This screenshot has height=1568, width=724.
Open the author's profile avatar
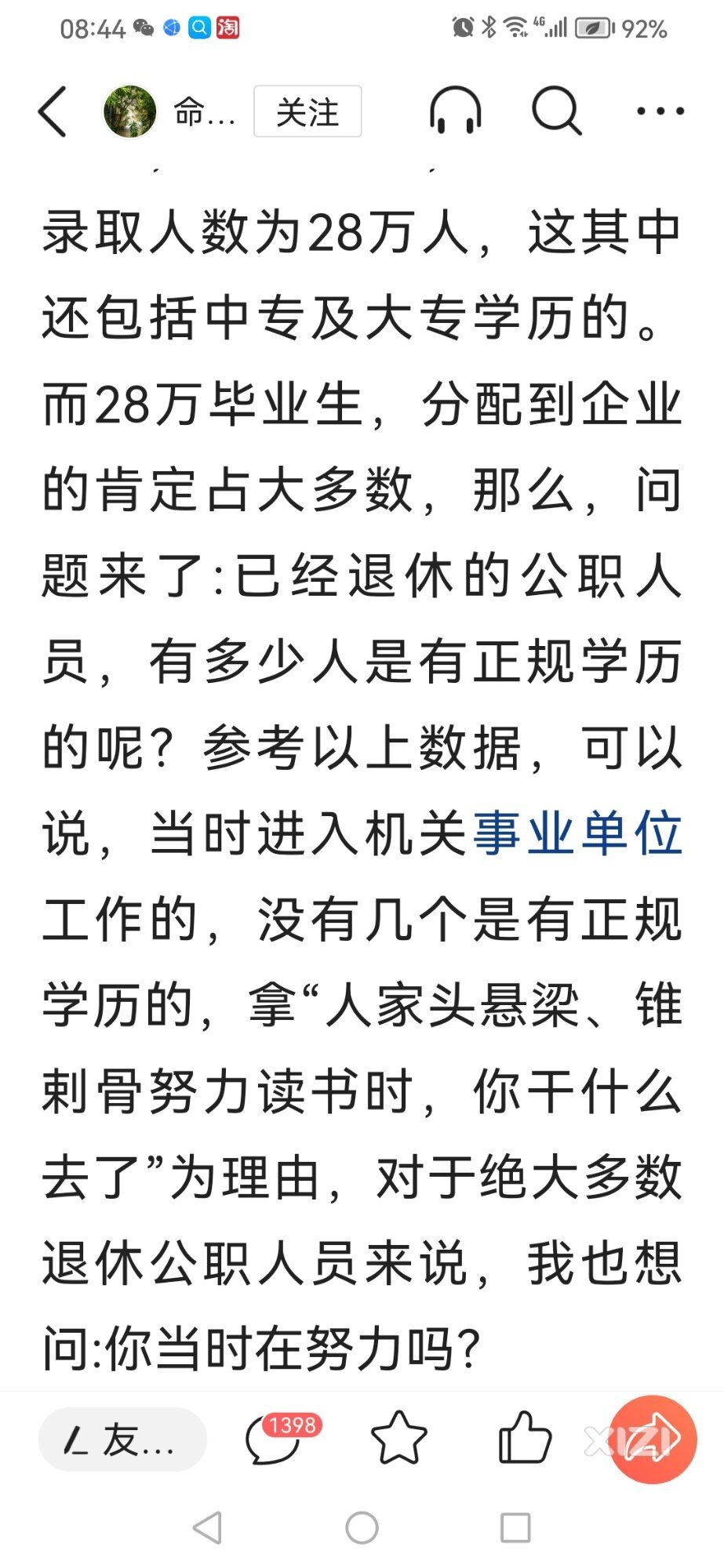[x=130, y=111]
